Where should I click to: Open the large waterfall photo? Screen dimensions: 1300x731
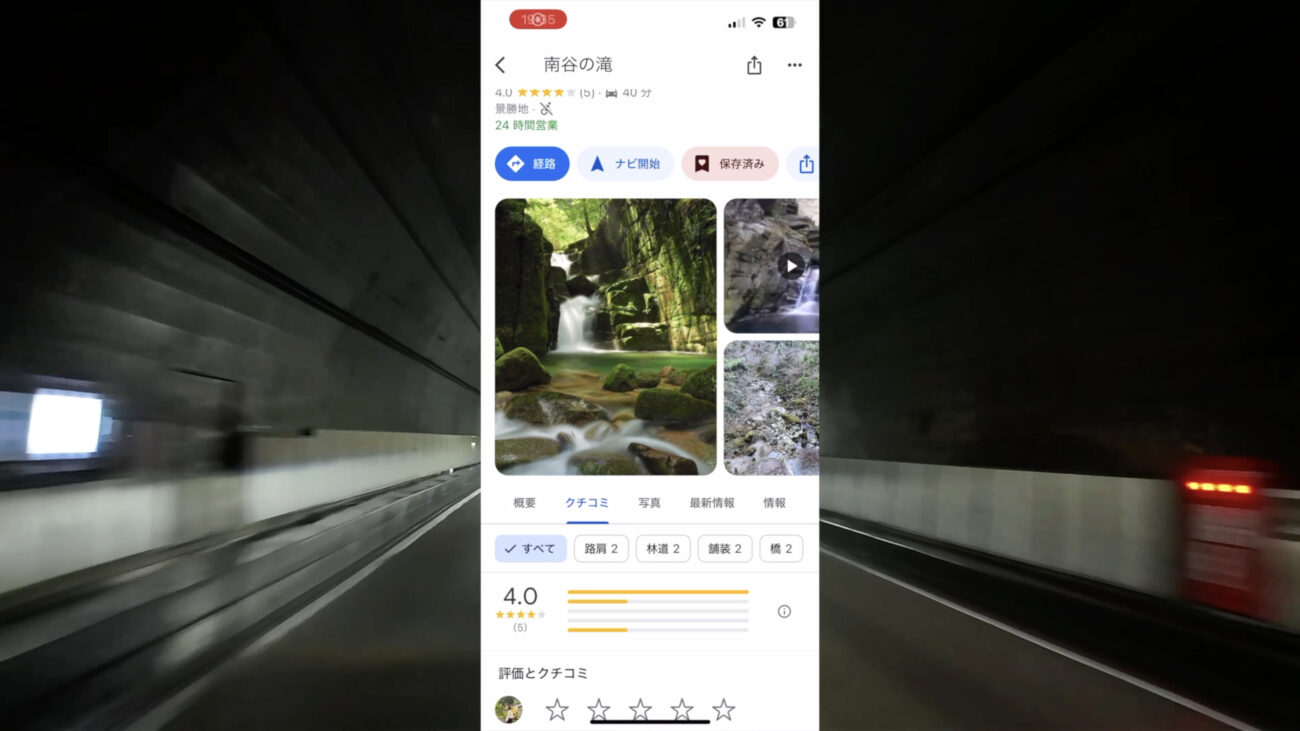605,336
